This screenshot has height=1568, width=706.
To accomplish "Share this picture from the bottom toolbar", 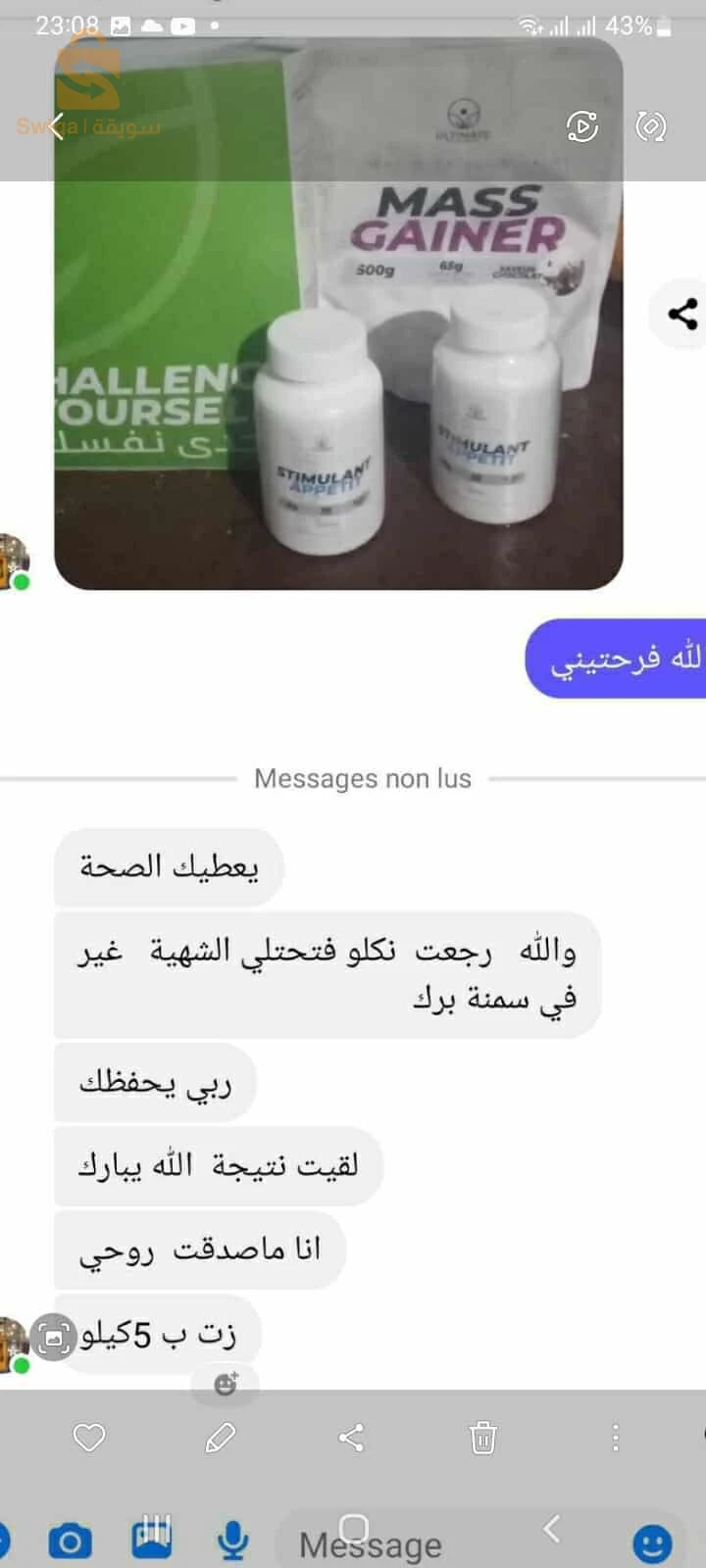I will pyautogui.click(x=351, y=1438).
